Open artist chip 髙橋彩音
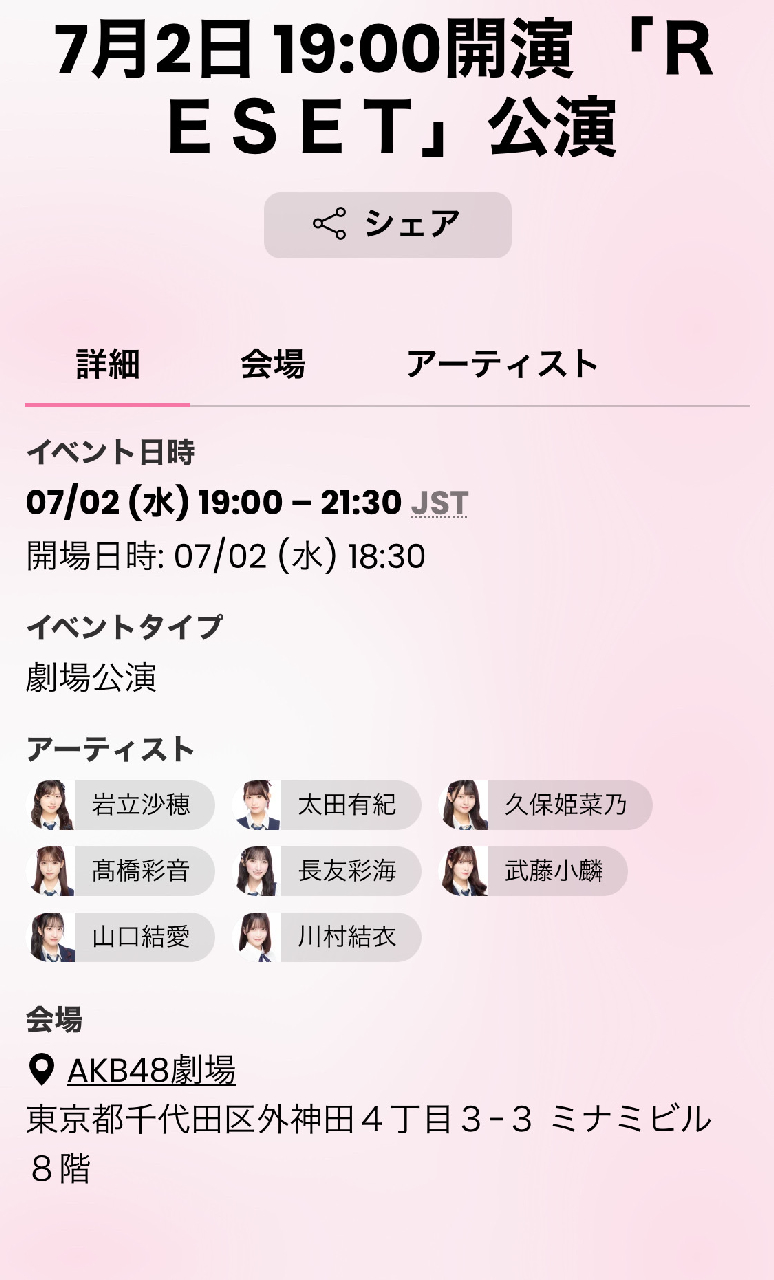Screen dimensions: 774x1280 click(x=120, y=871)
